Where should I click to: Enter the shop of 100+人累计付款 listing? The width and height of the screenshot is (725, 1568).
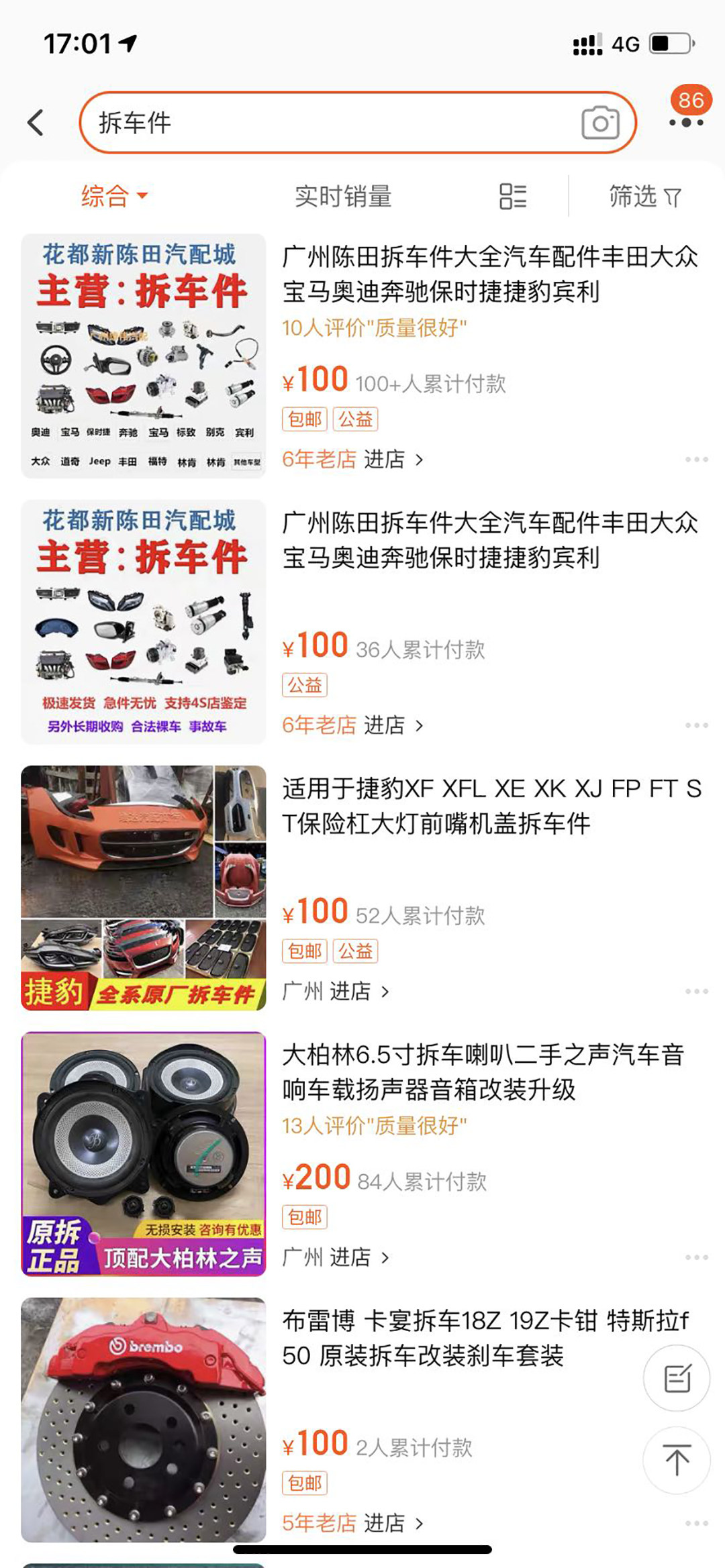[x=393, y=460]
